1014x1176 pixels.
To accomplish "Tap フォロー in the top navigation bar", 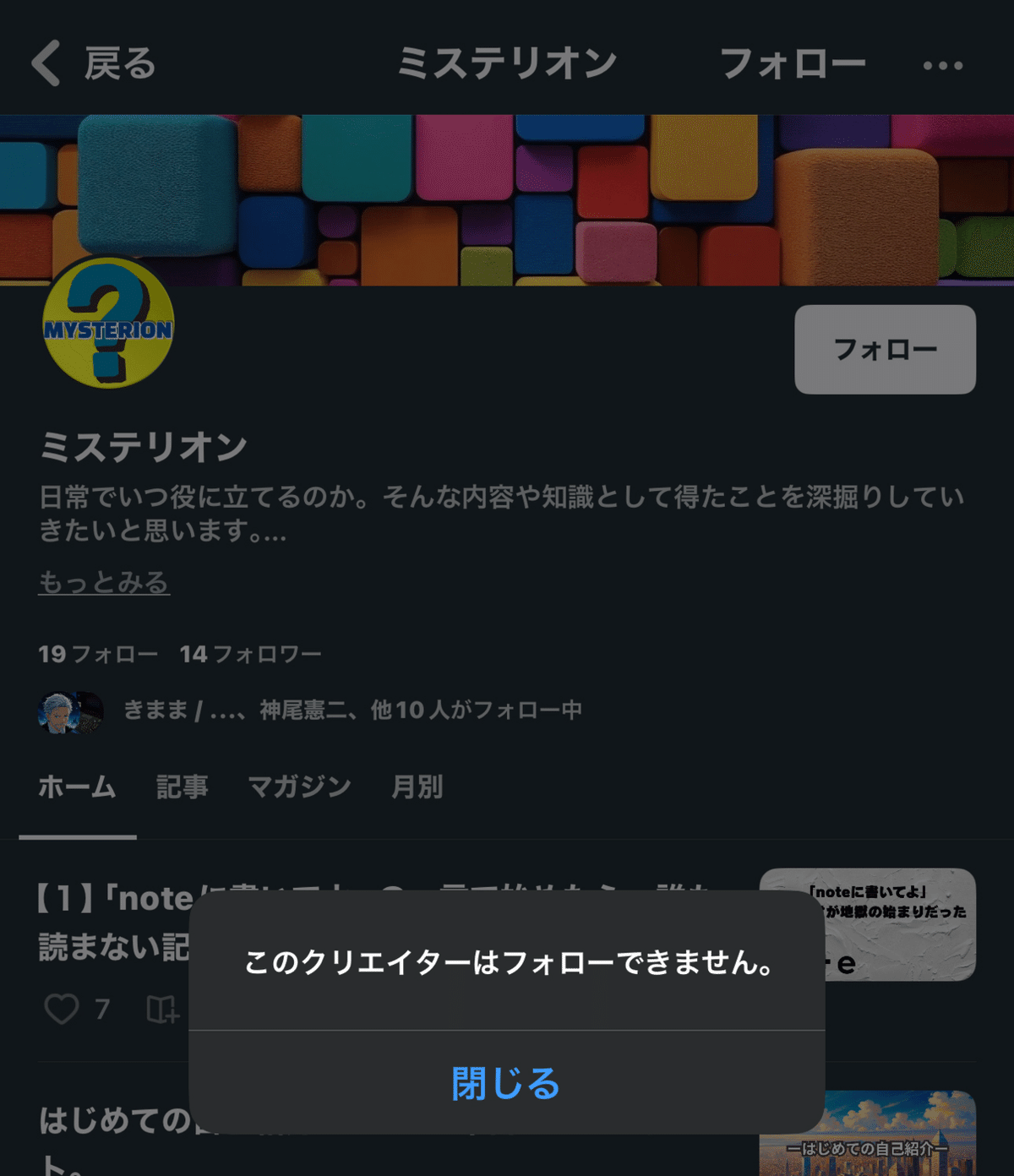I will (x=793, y=63).
